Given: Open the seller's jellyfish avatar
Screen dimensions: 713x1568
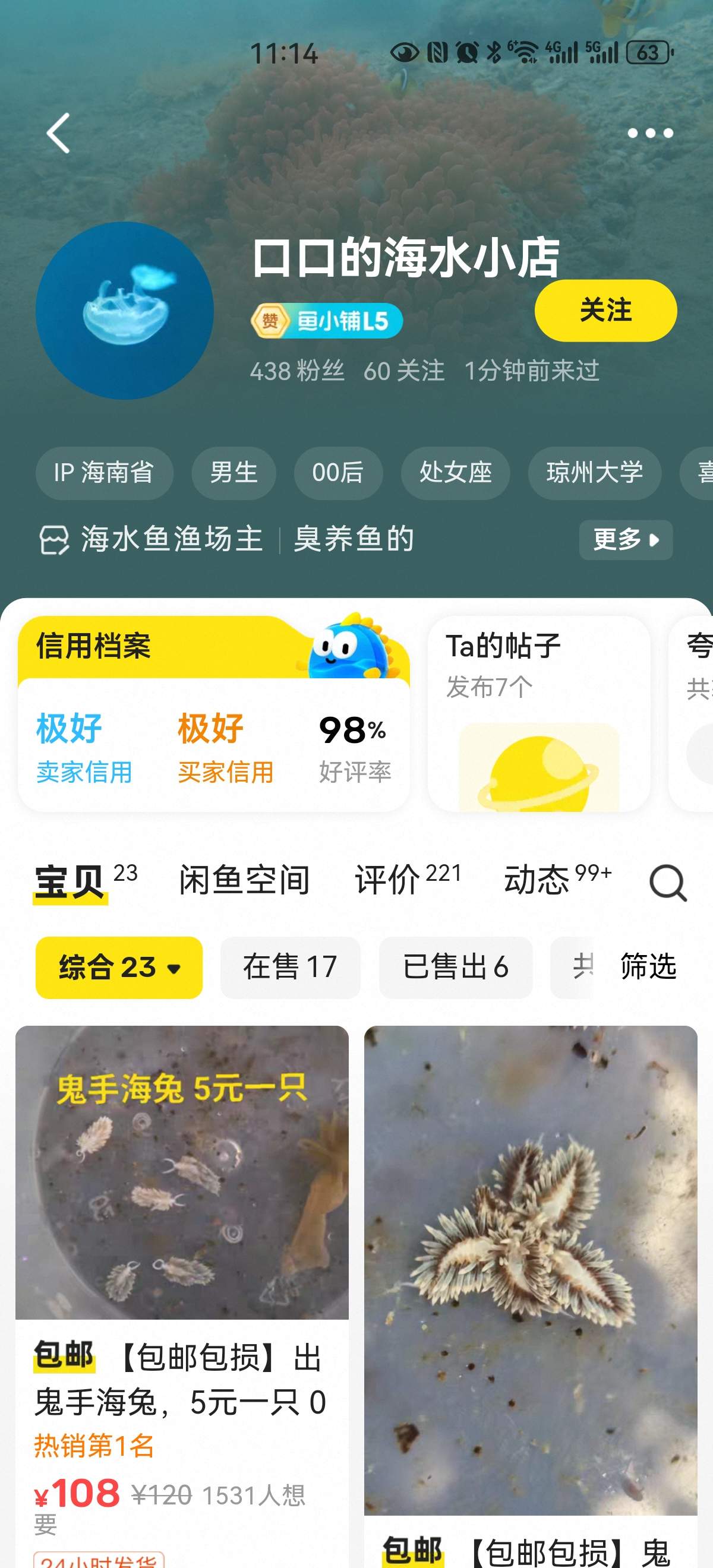Looking at the screenshot, I should tap(125, 311).
